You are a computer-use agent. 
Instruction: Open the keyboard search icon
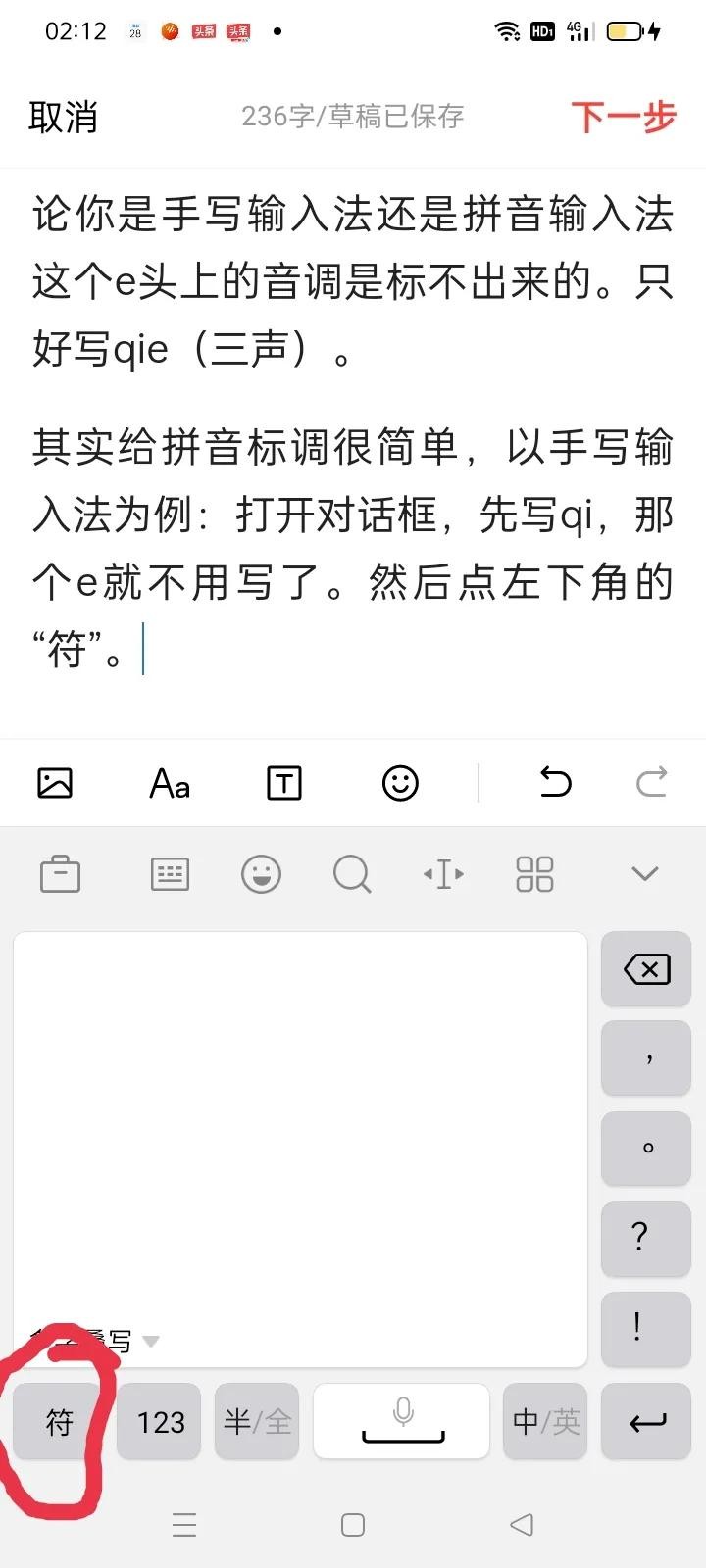tap(352, 873)
